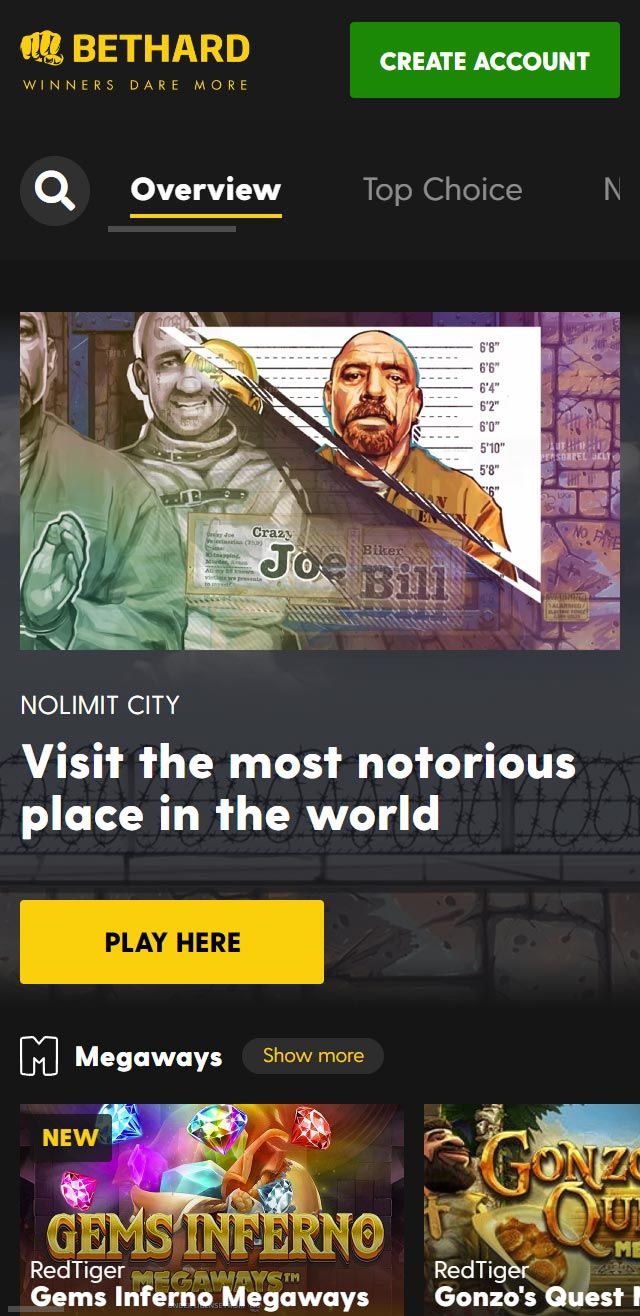
Task: Open the search magnifier icon
Action: pos(55,190)
